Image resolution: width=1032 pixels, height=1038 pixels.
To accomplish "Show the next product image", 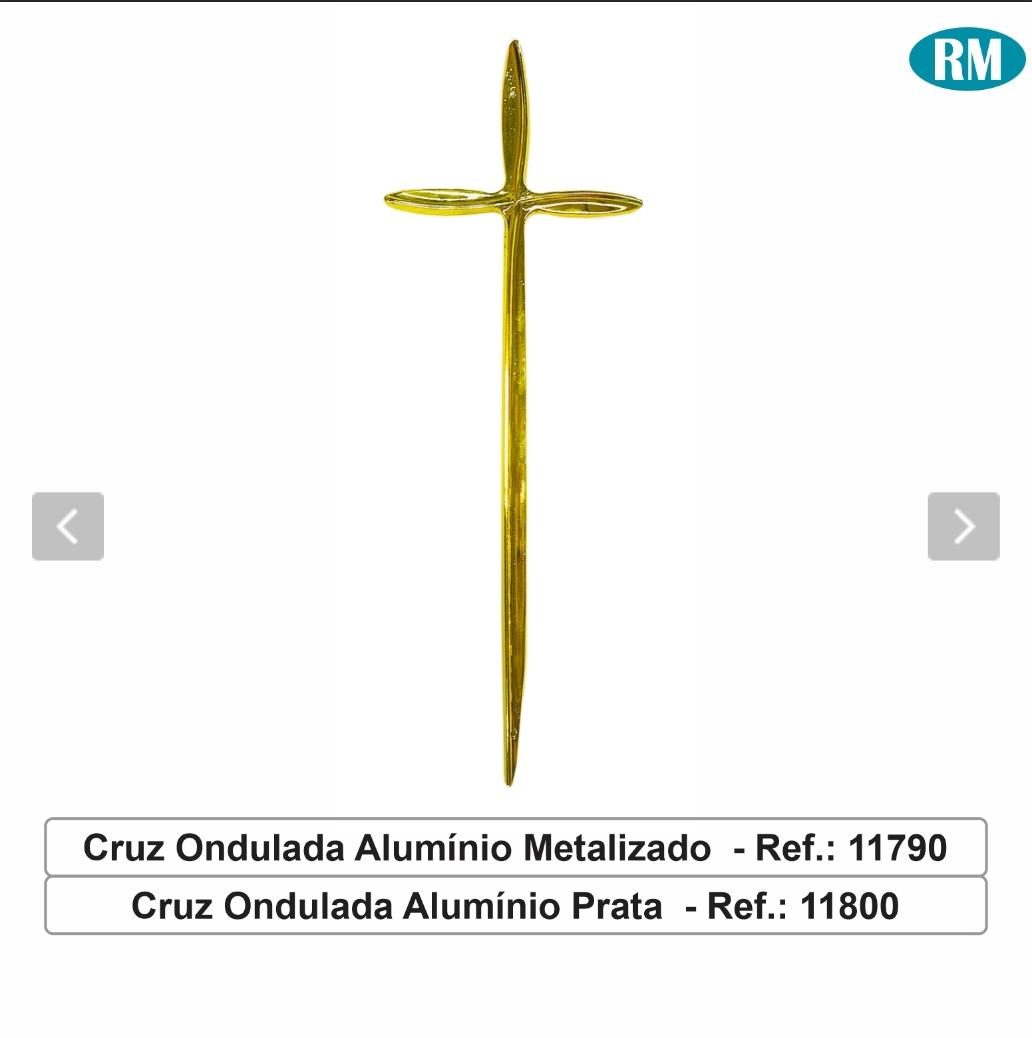I will [963, 526].
